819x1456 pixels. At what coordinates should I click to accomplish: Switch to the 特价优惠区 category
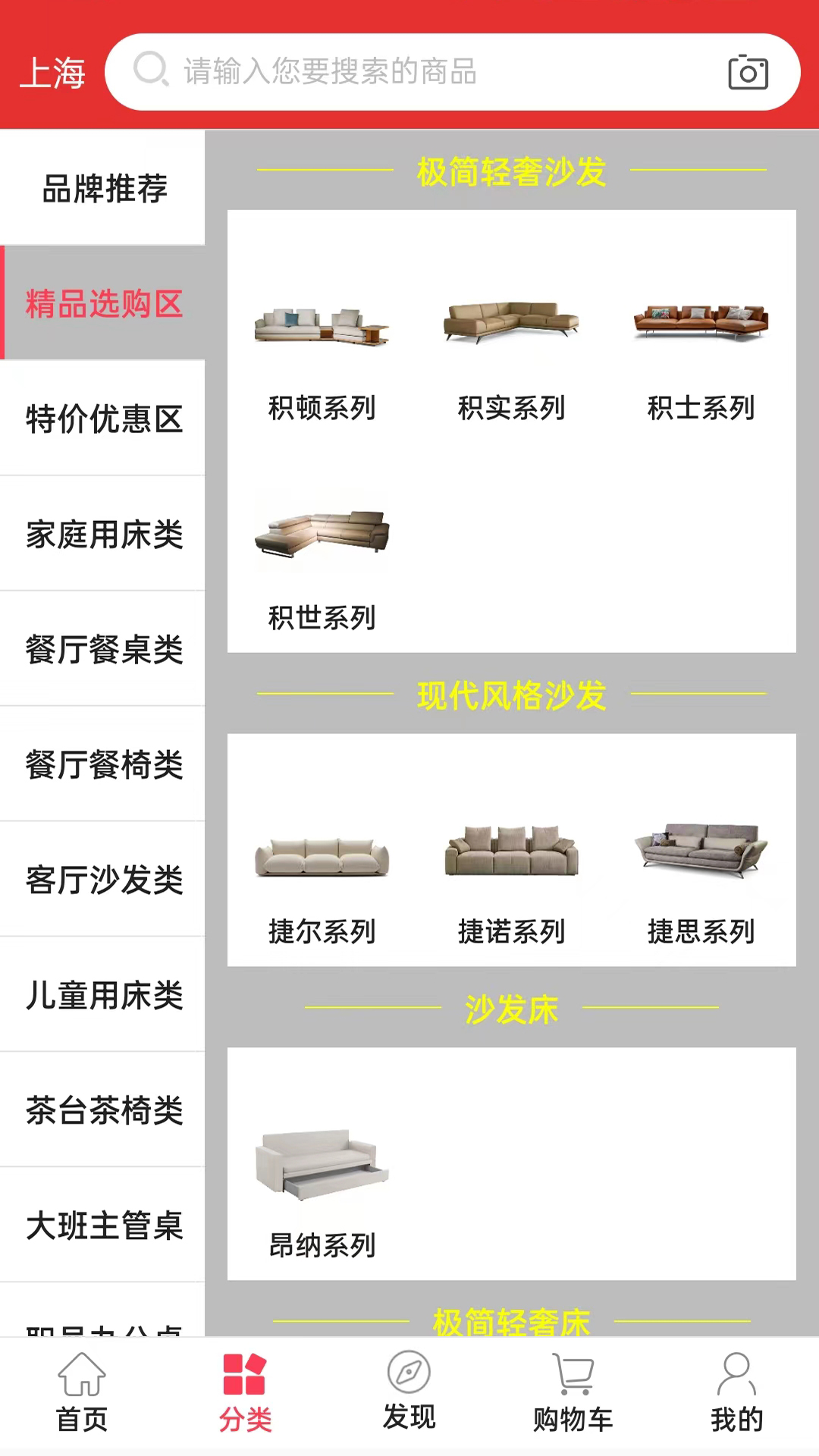coord(104,419)
